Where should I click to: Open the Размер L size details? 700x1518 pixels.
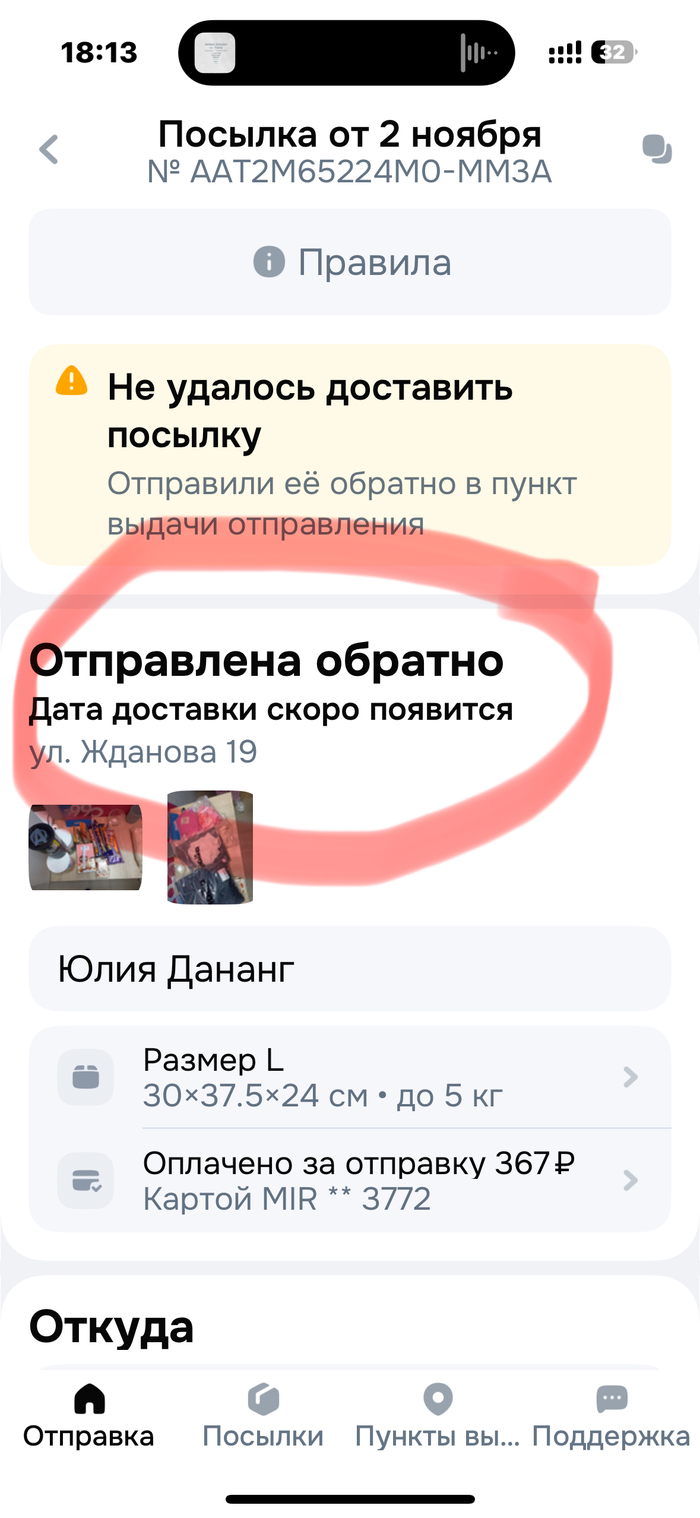point(350,1078)
